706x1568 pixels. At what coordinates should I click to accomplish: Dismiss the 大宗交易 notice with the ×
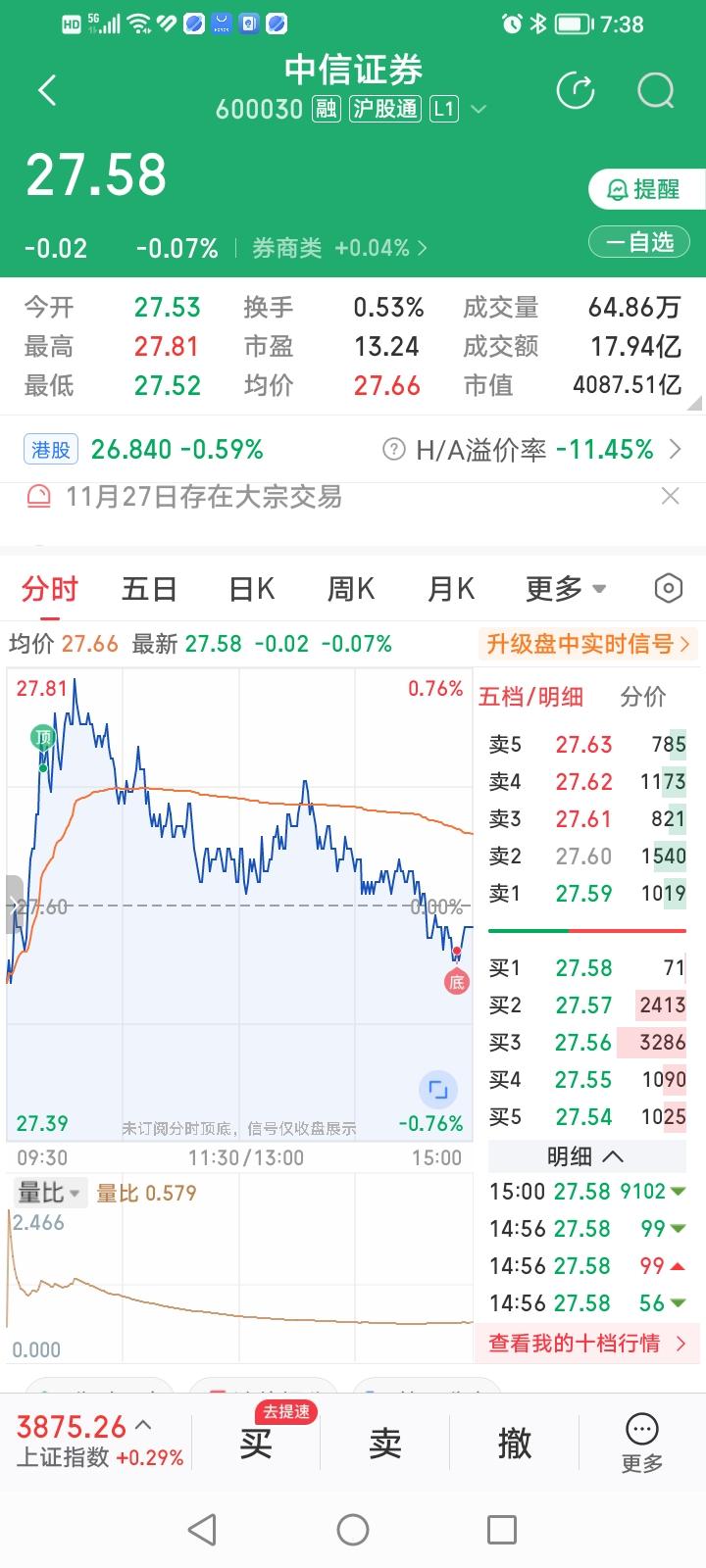671,497
